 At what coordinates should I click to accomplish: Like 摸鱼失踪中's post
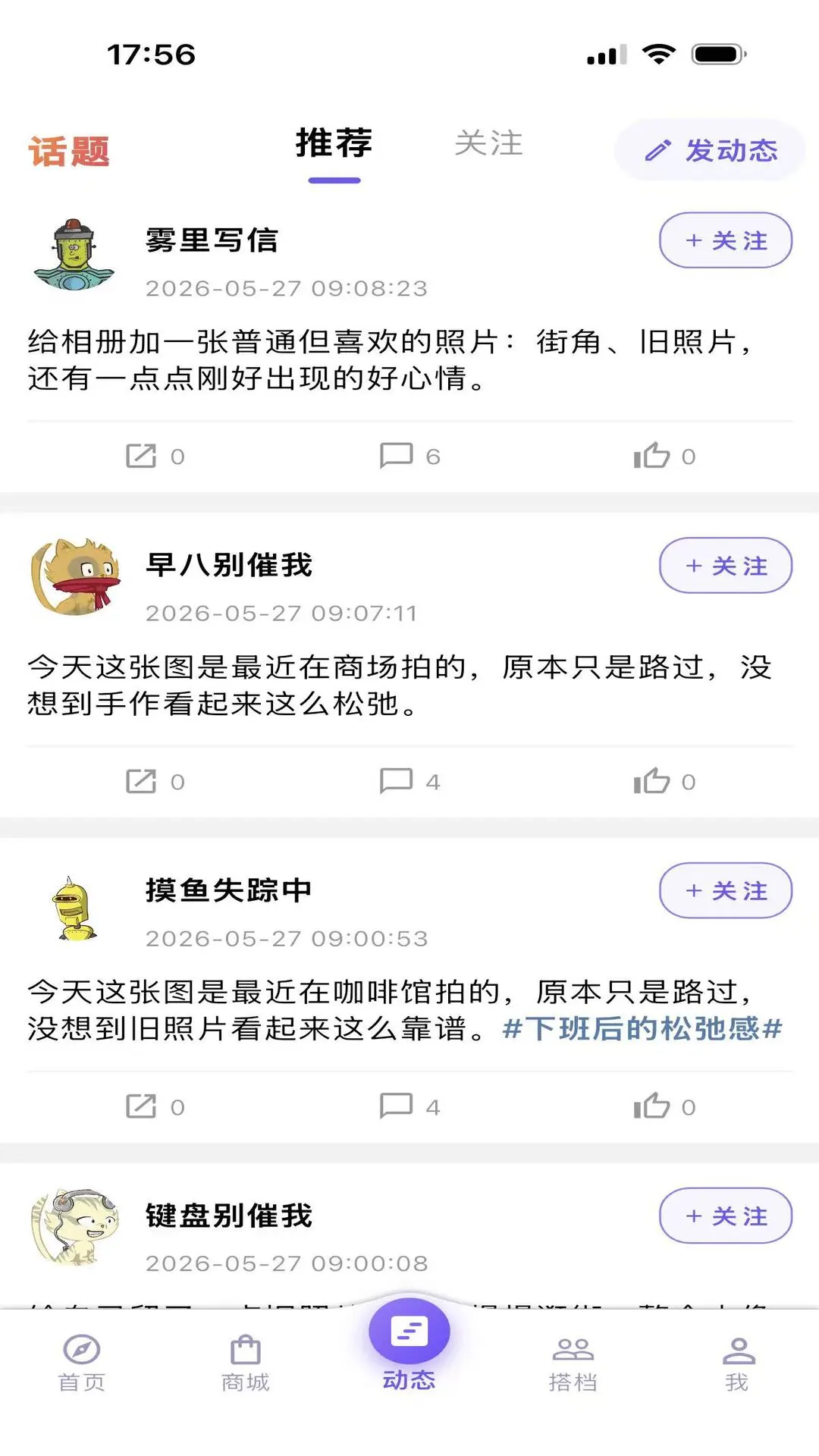coord(664,1106)
